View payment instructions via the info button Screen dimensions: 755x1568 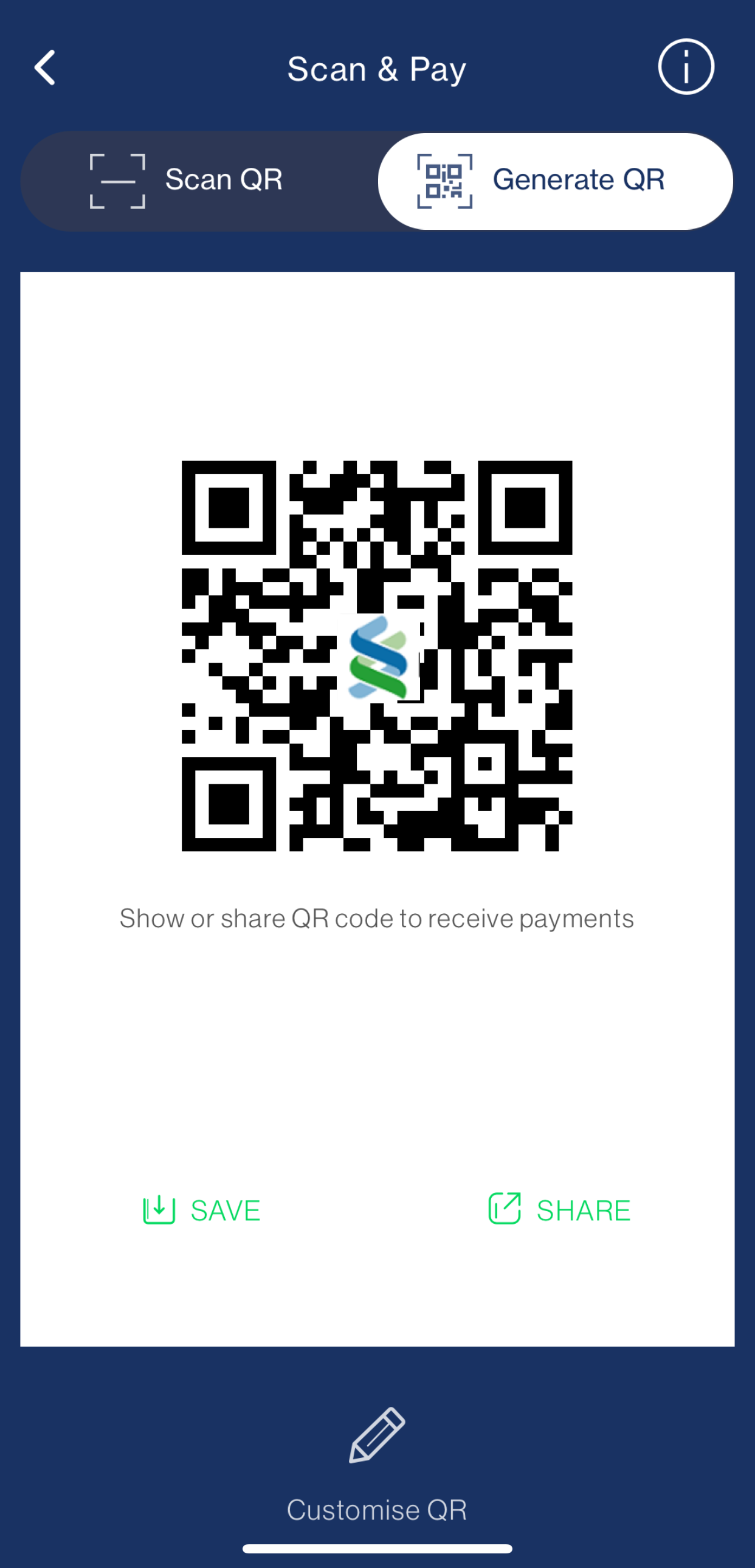pos(686,67)
